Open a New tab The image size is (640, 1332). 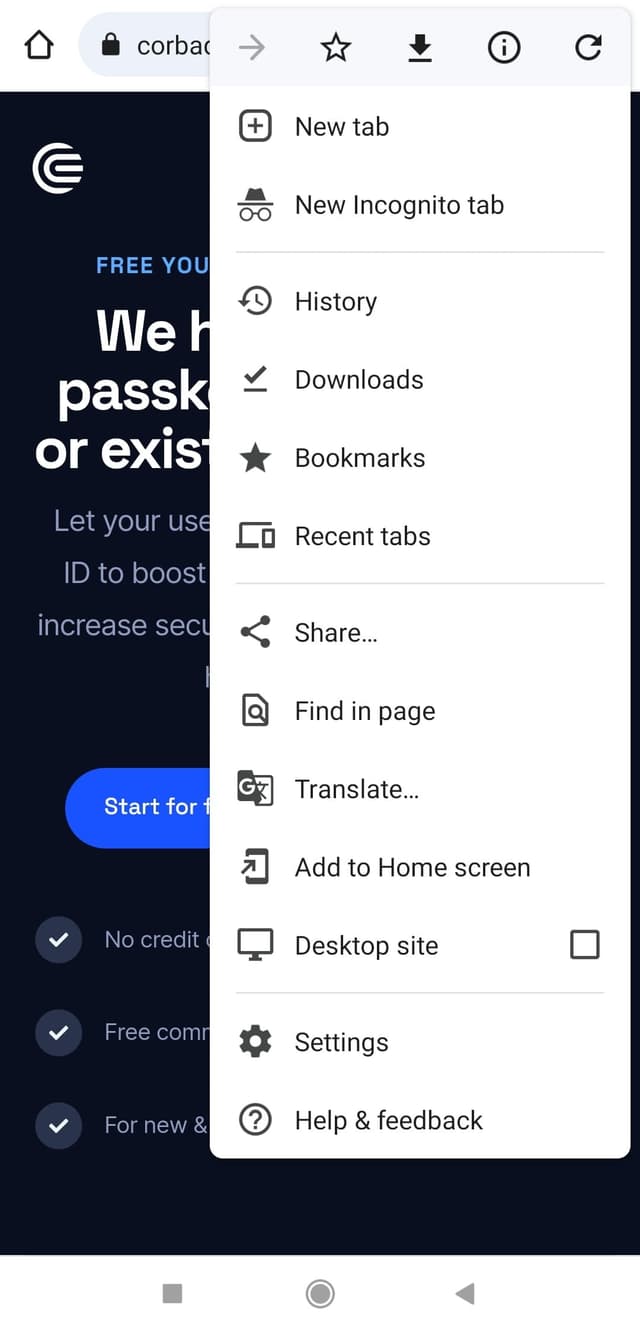[341, 127]
